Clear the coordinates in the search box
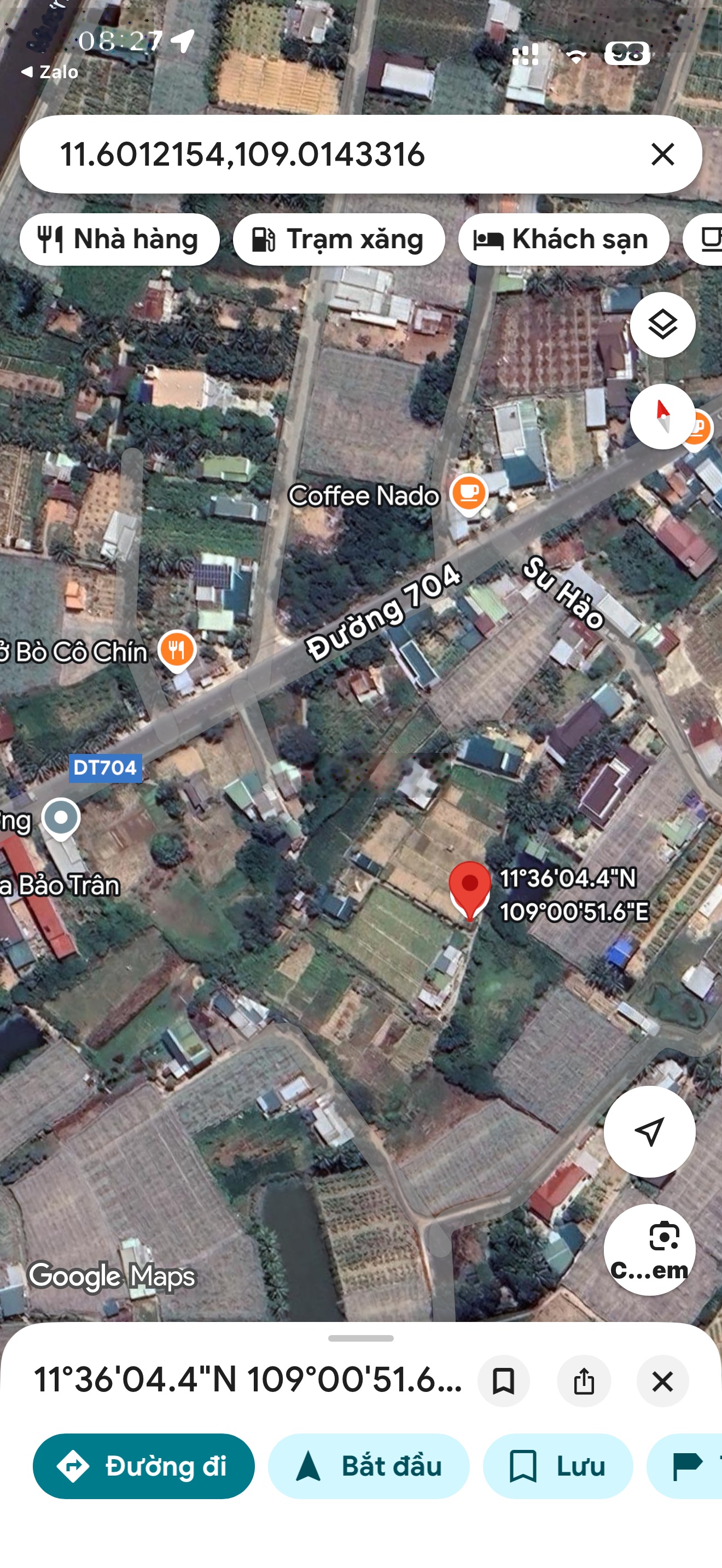This screenshot has width=722, height=1568. click(662, 154)
